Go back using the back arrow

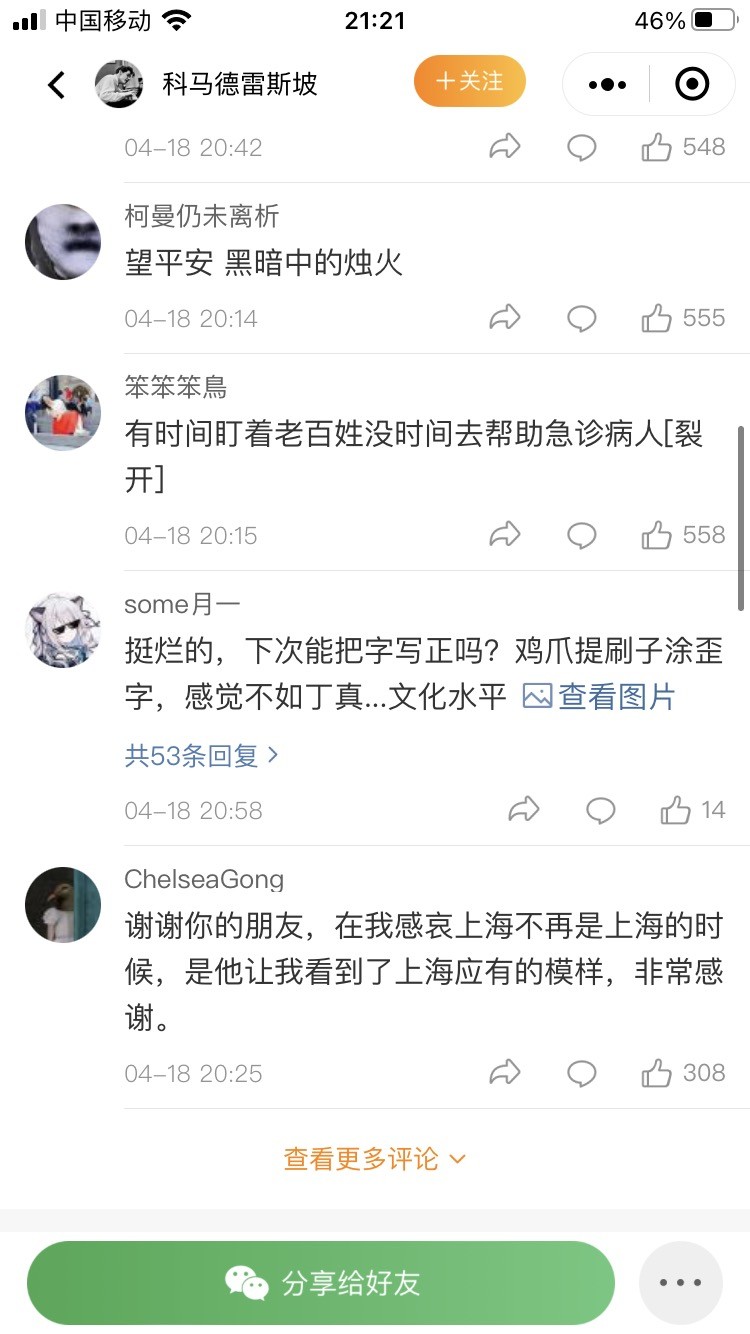point(57,85)
